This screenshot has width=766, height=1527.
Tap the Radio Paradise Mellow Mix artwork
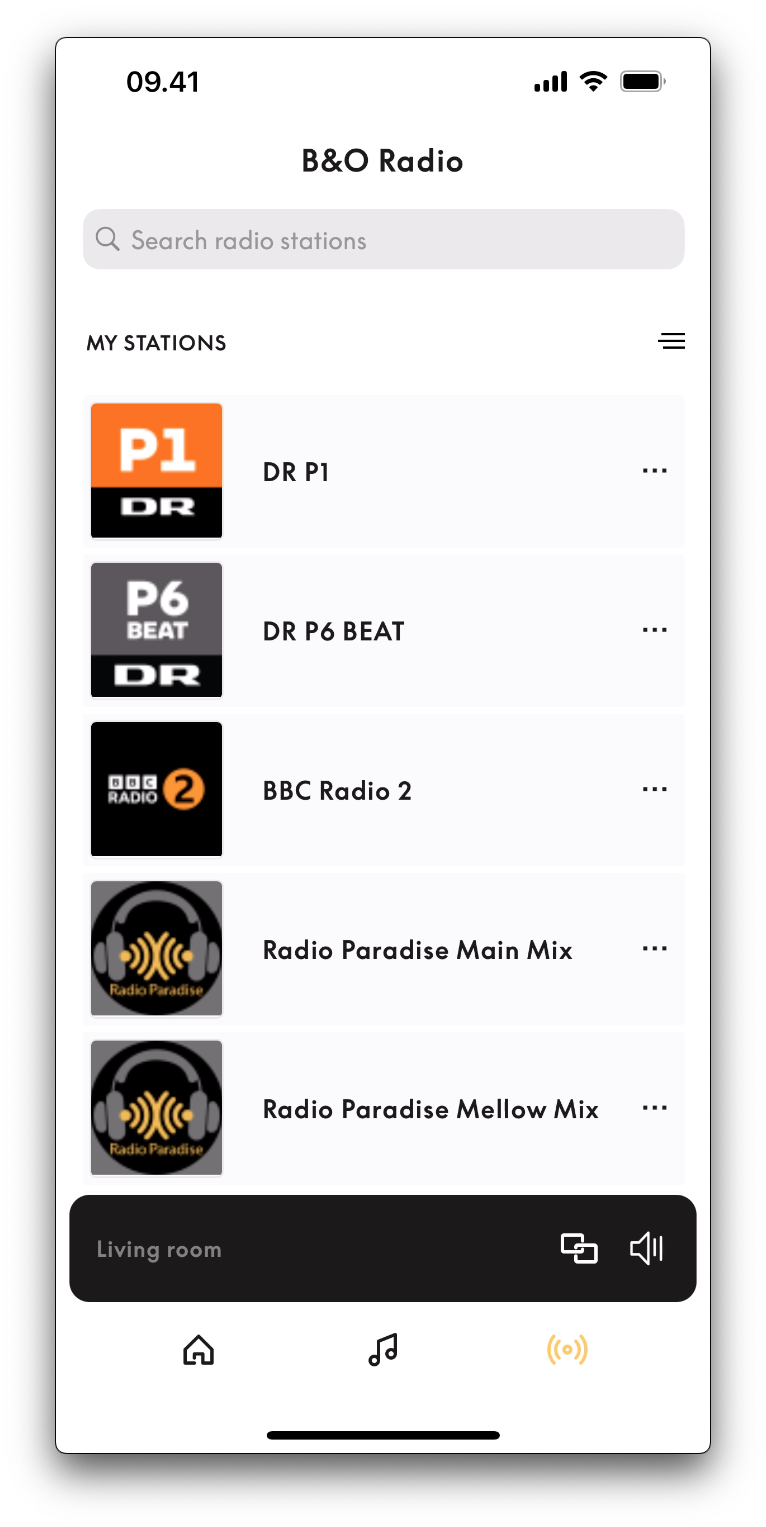[156, 1107]
